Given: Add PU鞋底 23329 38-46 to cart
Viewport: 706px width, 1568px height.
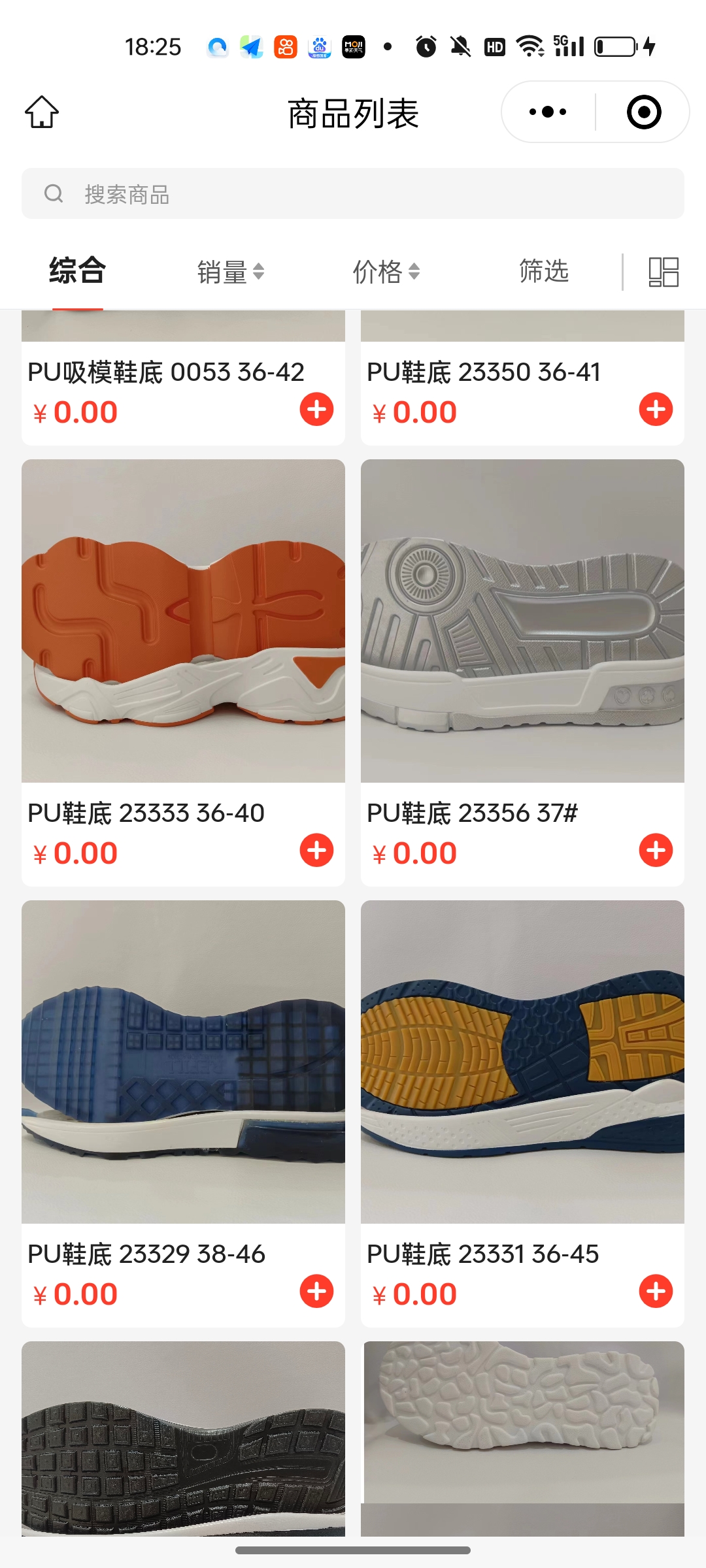Looking at the screenshot, I should point(316,1292).
